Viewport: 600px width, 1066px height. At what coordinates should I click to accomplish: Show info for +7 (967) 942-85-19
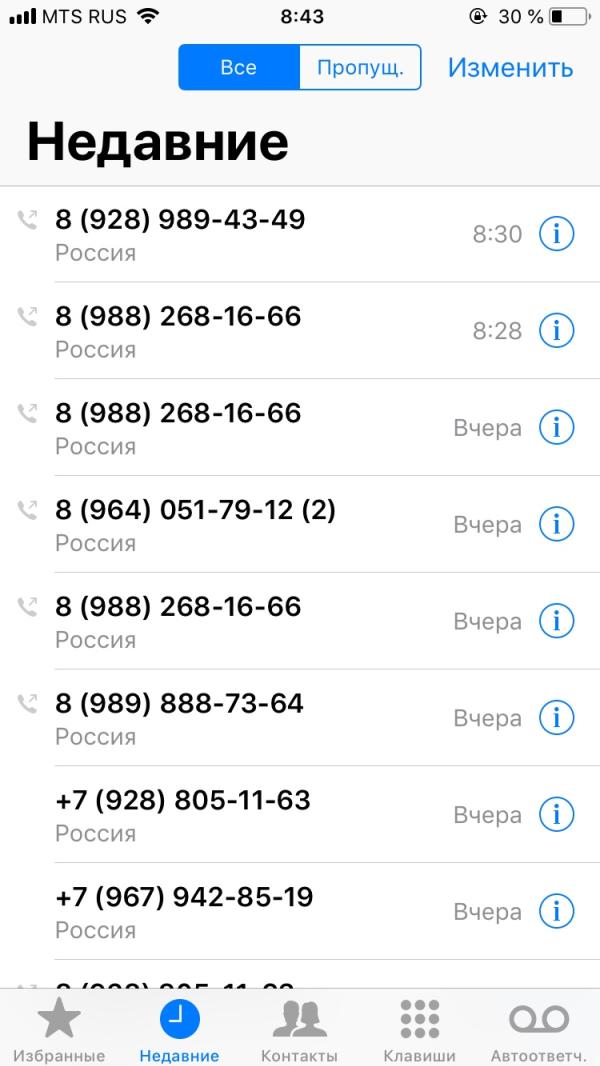[556, 911]
